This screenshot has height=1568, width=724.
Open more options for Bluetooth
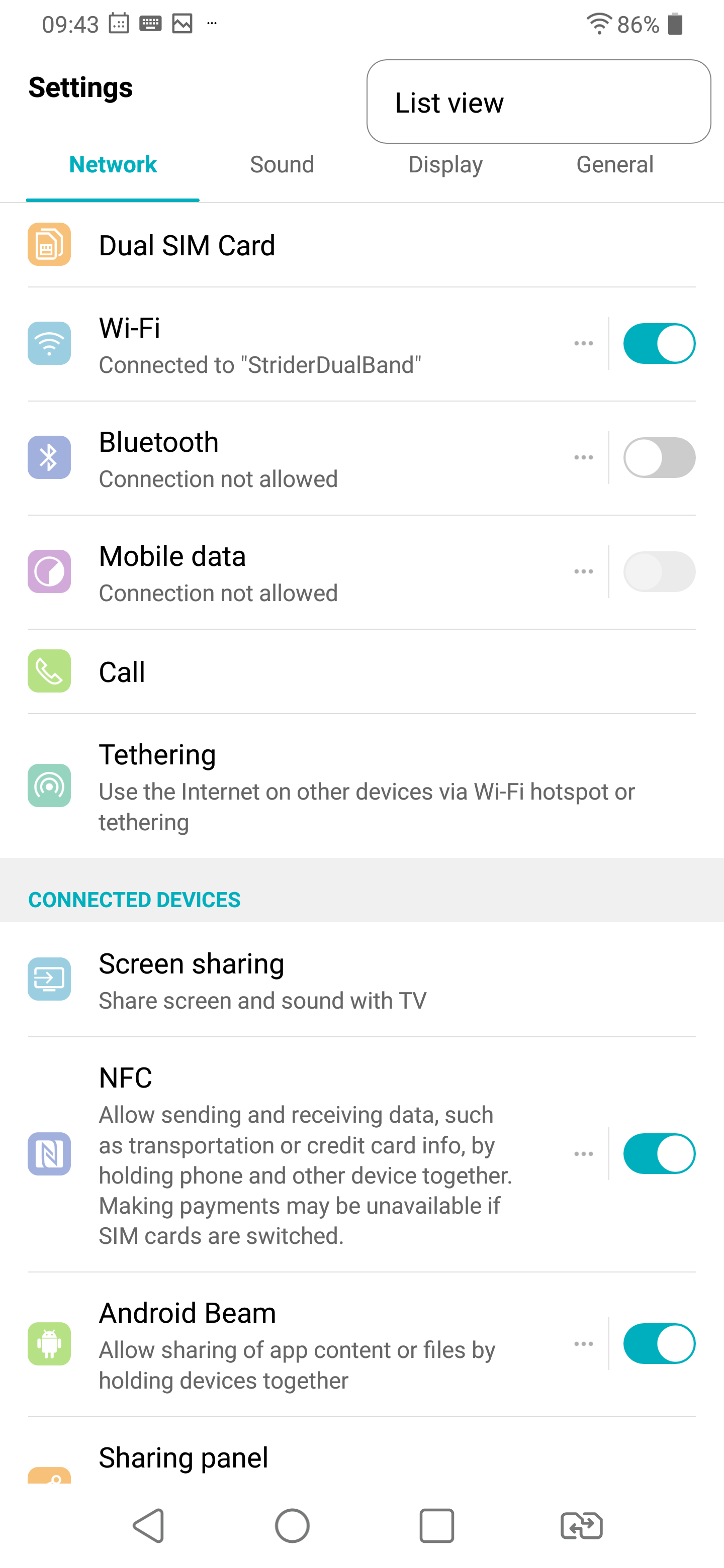(x=583, y=458)
